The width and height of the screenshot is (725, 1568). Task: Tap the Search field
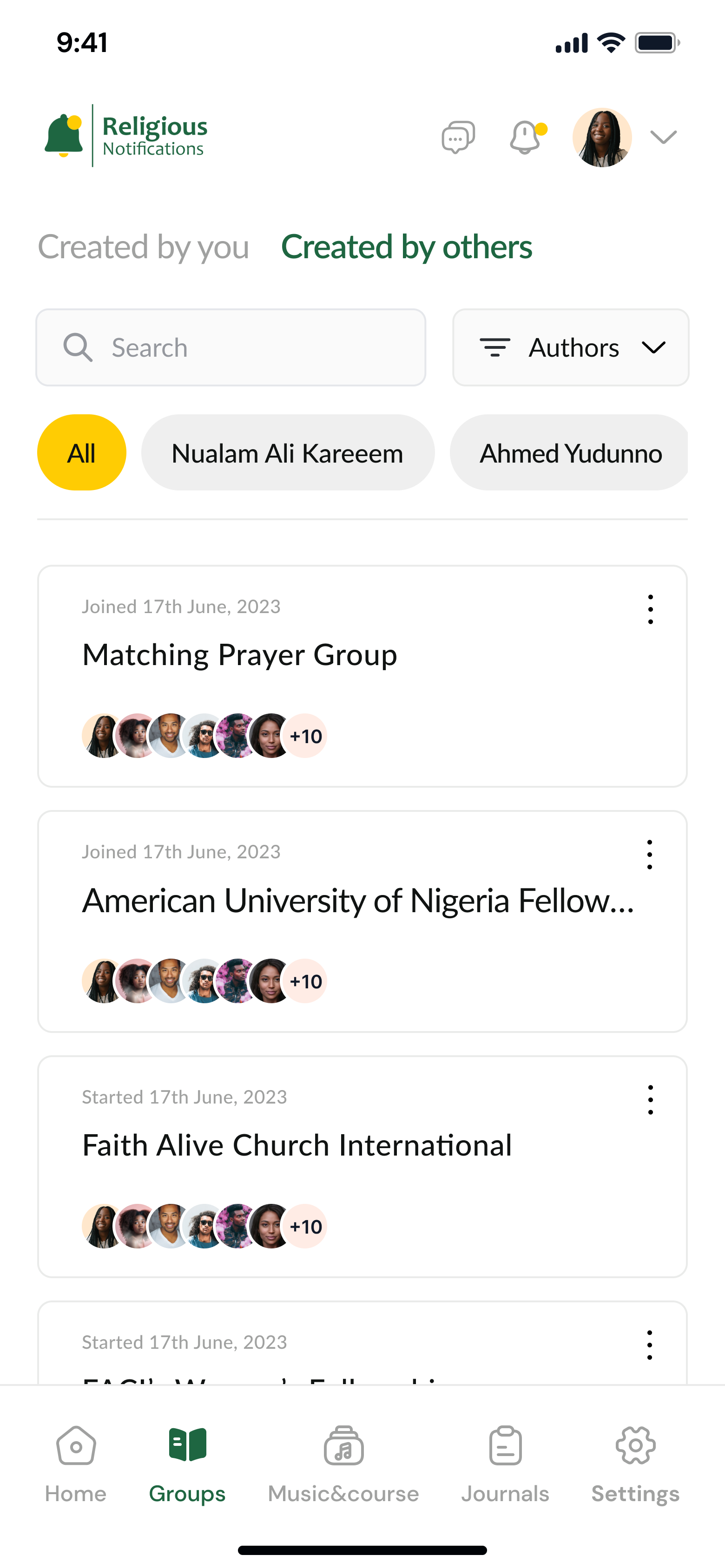pyautogui.click(x=231, y=347)
